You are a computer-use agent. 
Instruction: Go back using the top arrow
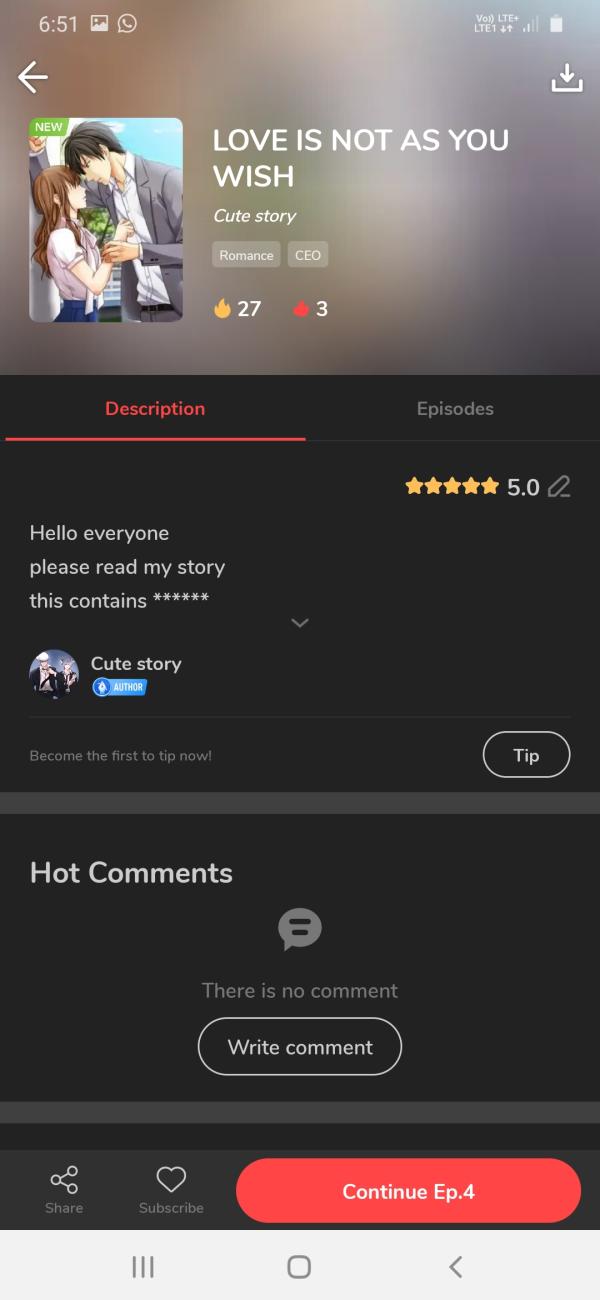33,77
